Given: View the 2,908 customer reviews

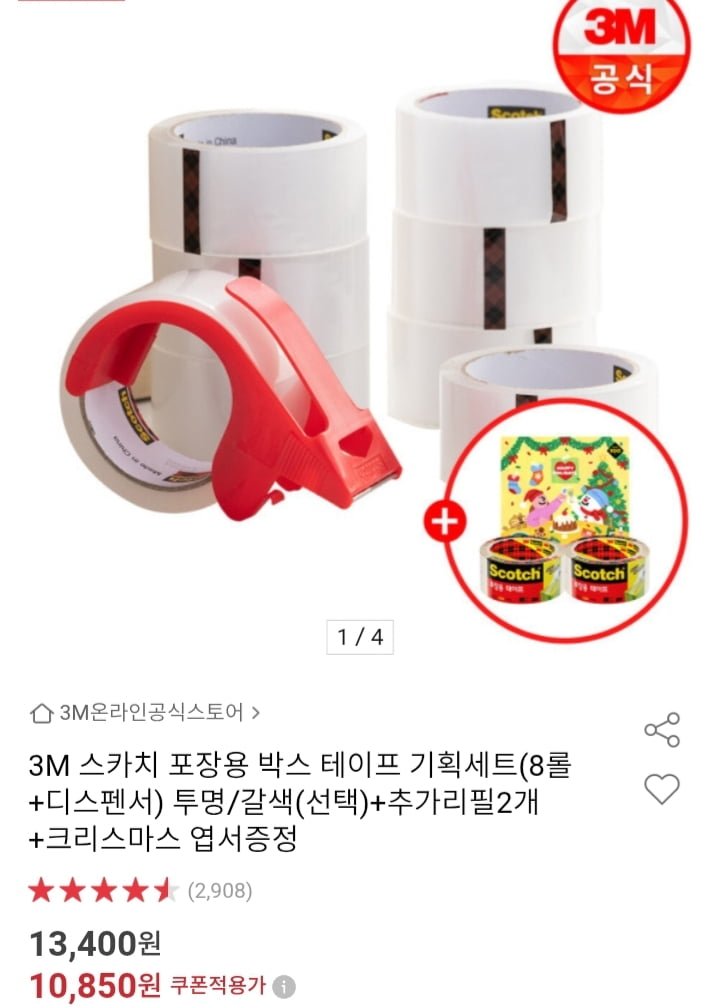Looking at the screenshot, I should (x=219, y=890).
